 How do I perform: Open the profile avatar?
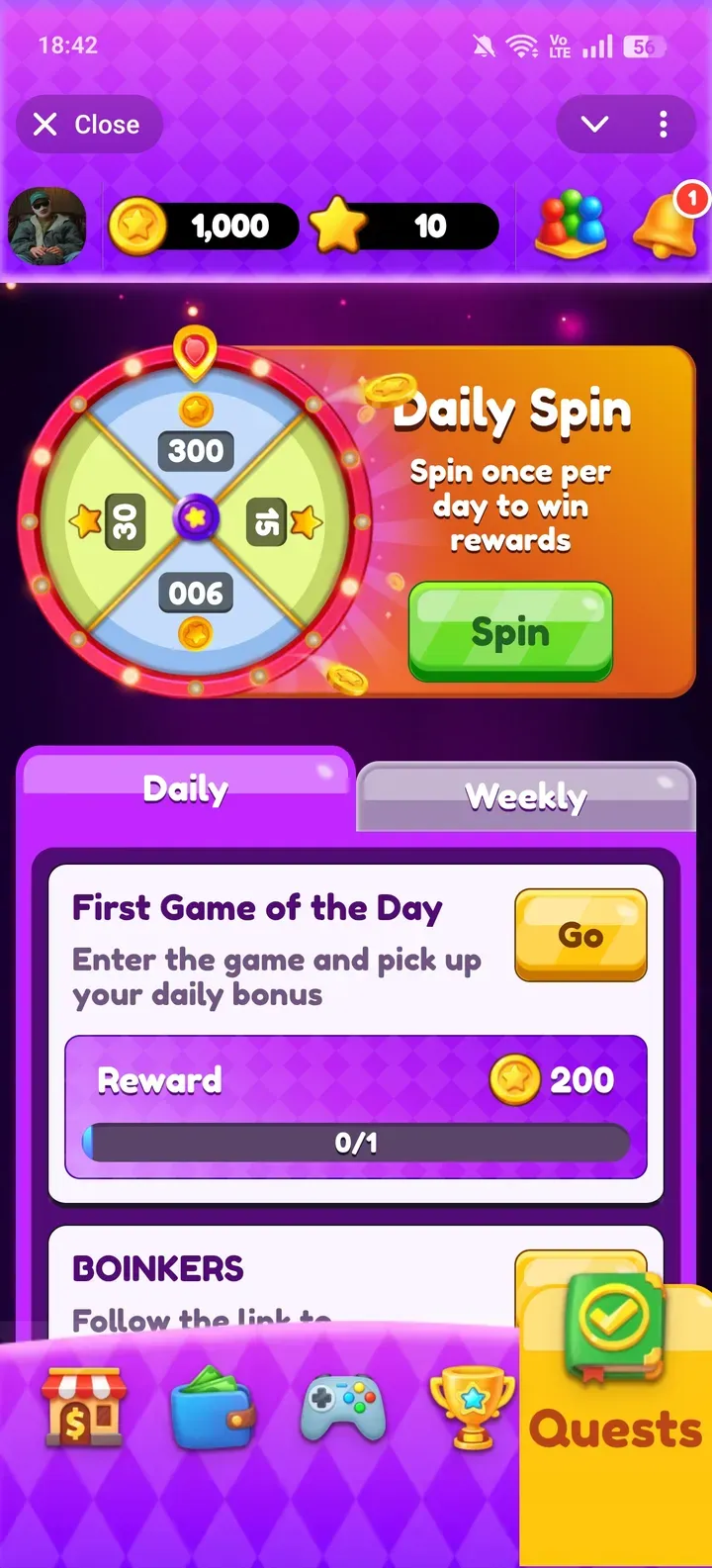point(46,227)
